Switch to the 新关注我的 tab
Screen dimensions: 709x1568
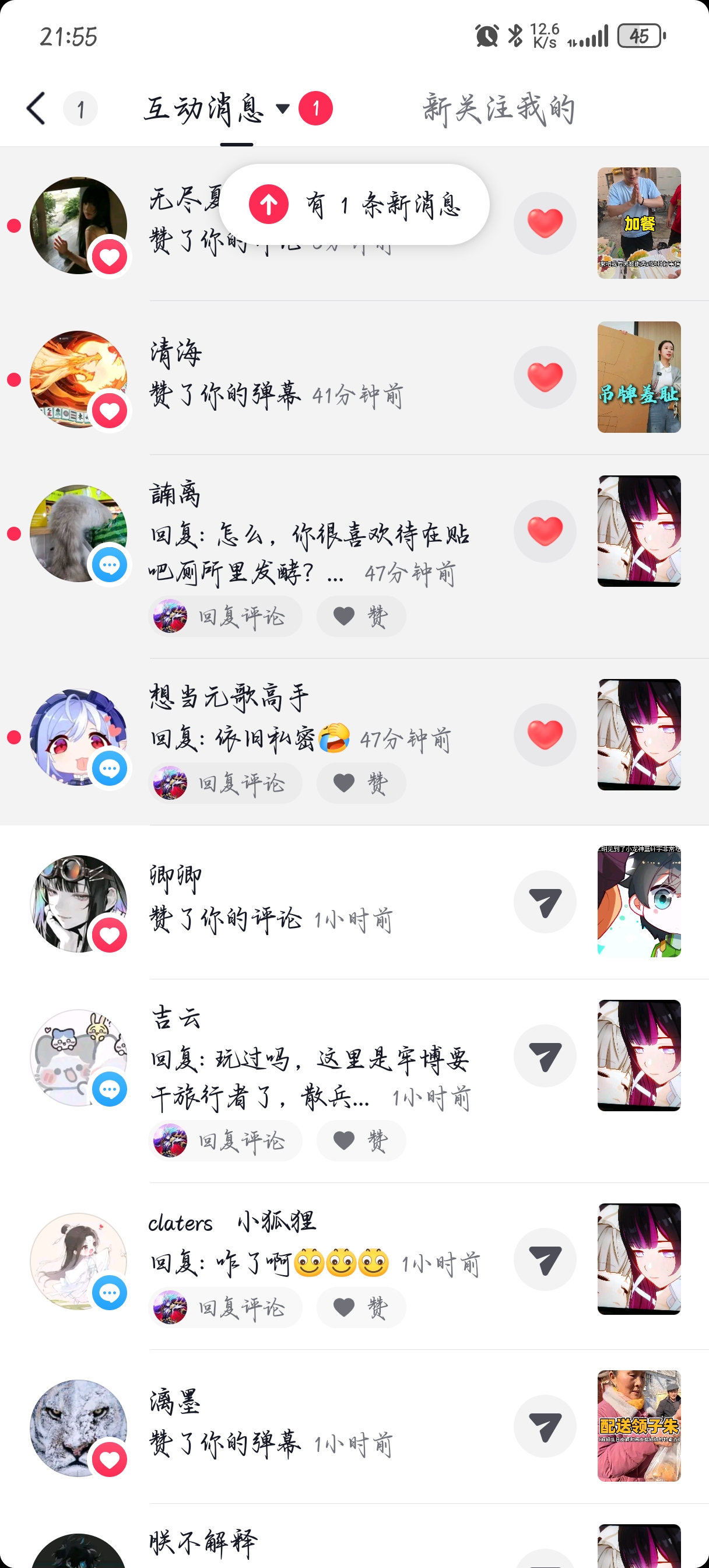[x=499, y=109]
